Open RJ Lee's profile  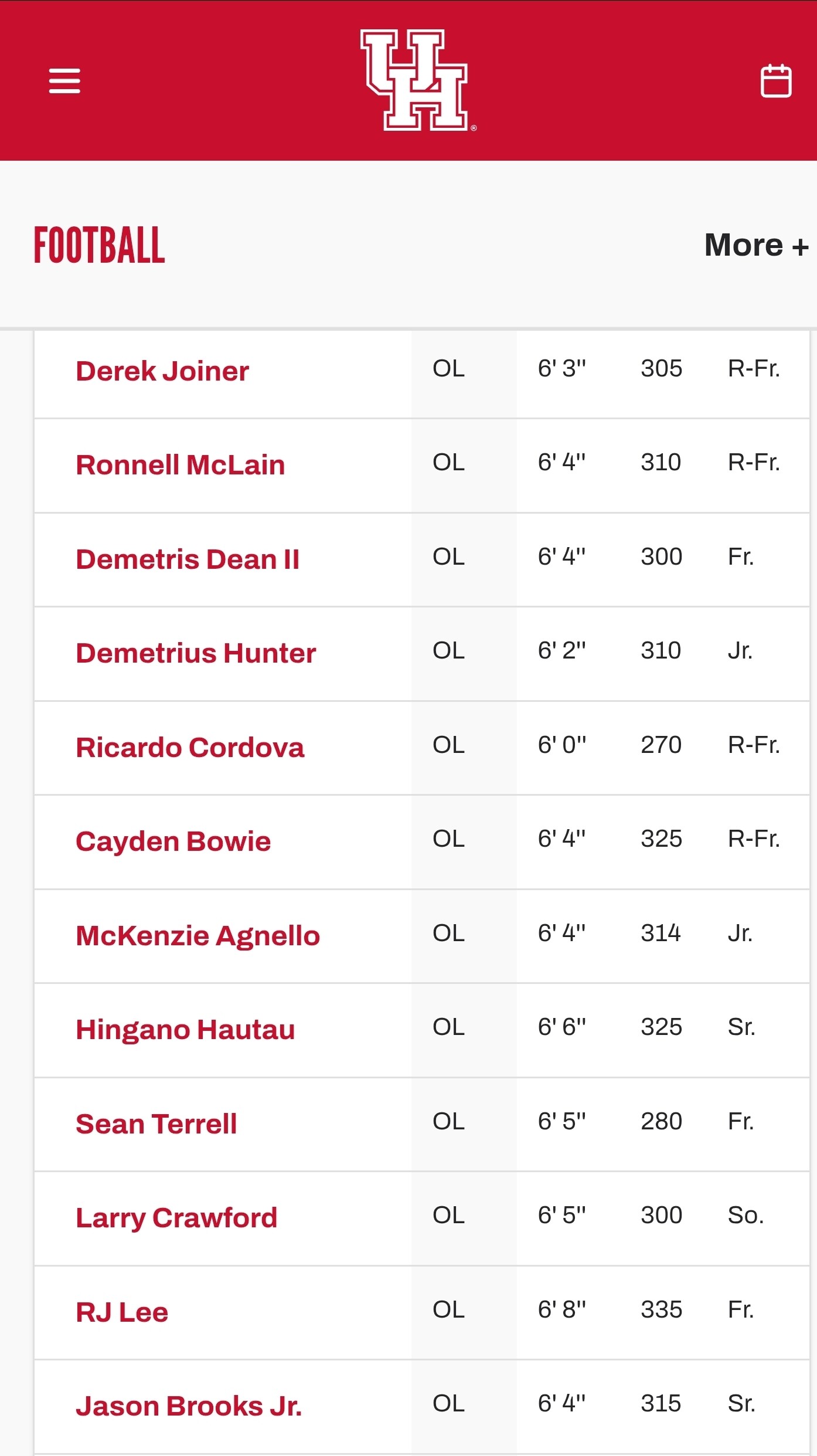point(122,1312)
